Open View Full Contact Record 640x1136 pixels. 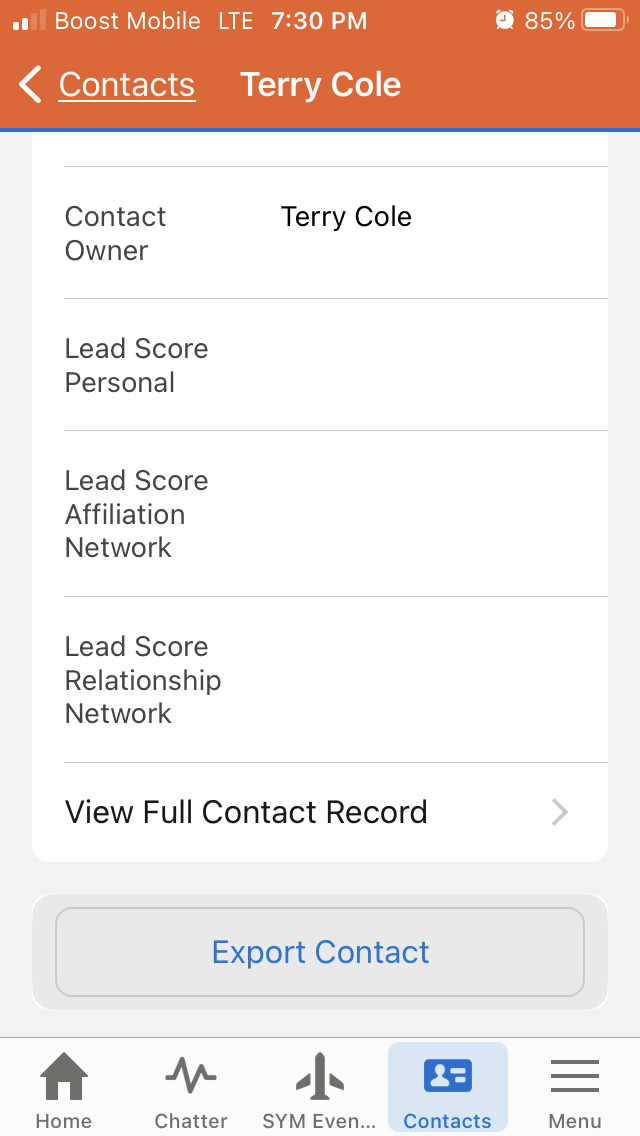point(319,812)
